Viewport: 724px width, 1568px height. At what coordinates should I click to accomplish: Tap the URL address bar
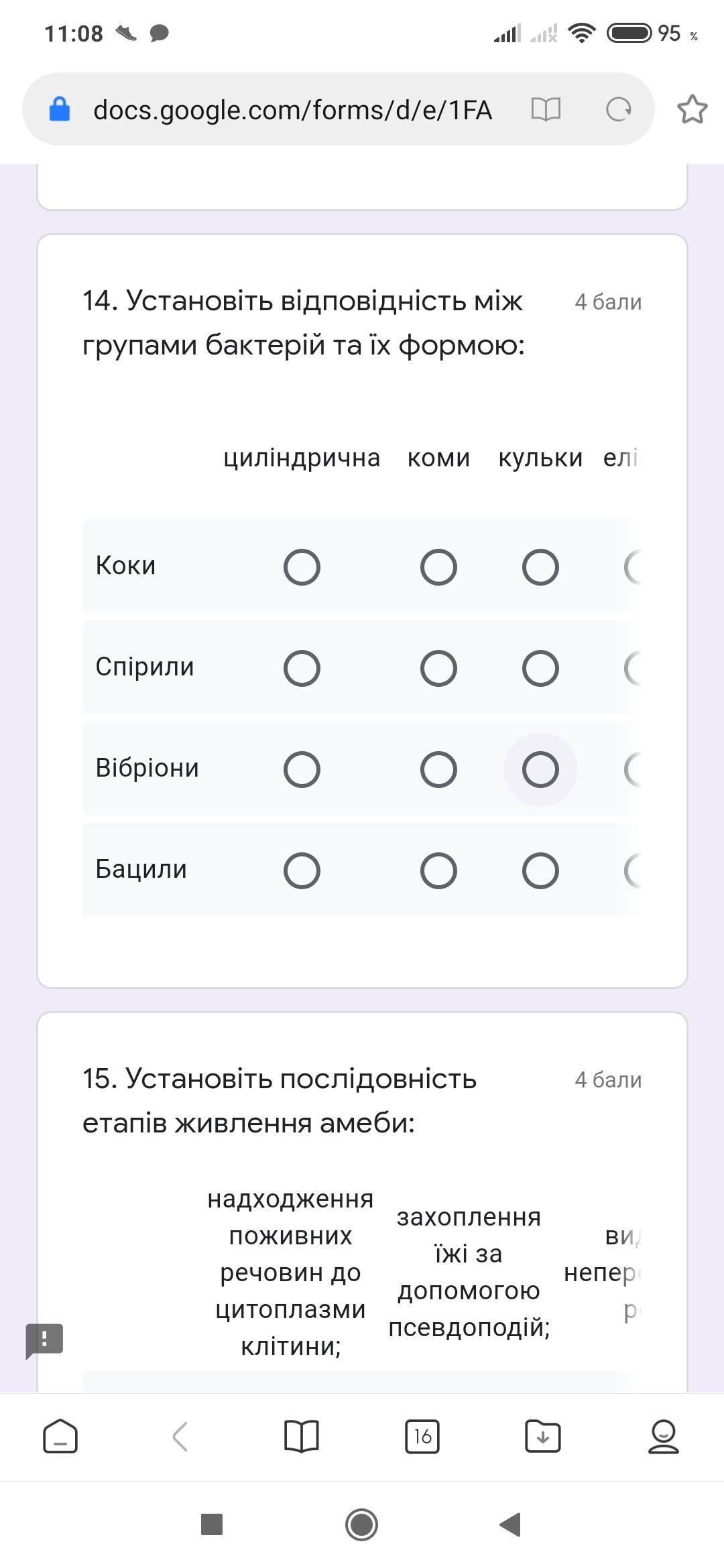click(x=293, y=109)
